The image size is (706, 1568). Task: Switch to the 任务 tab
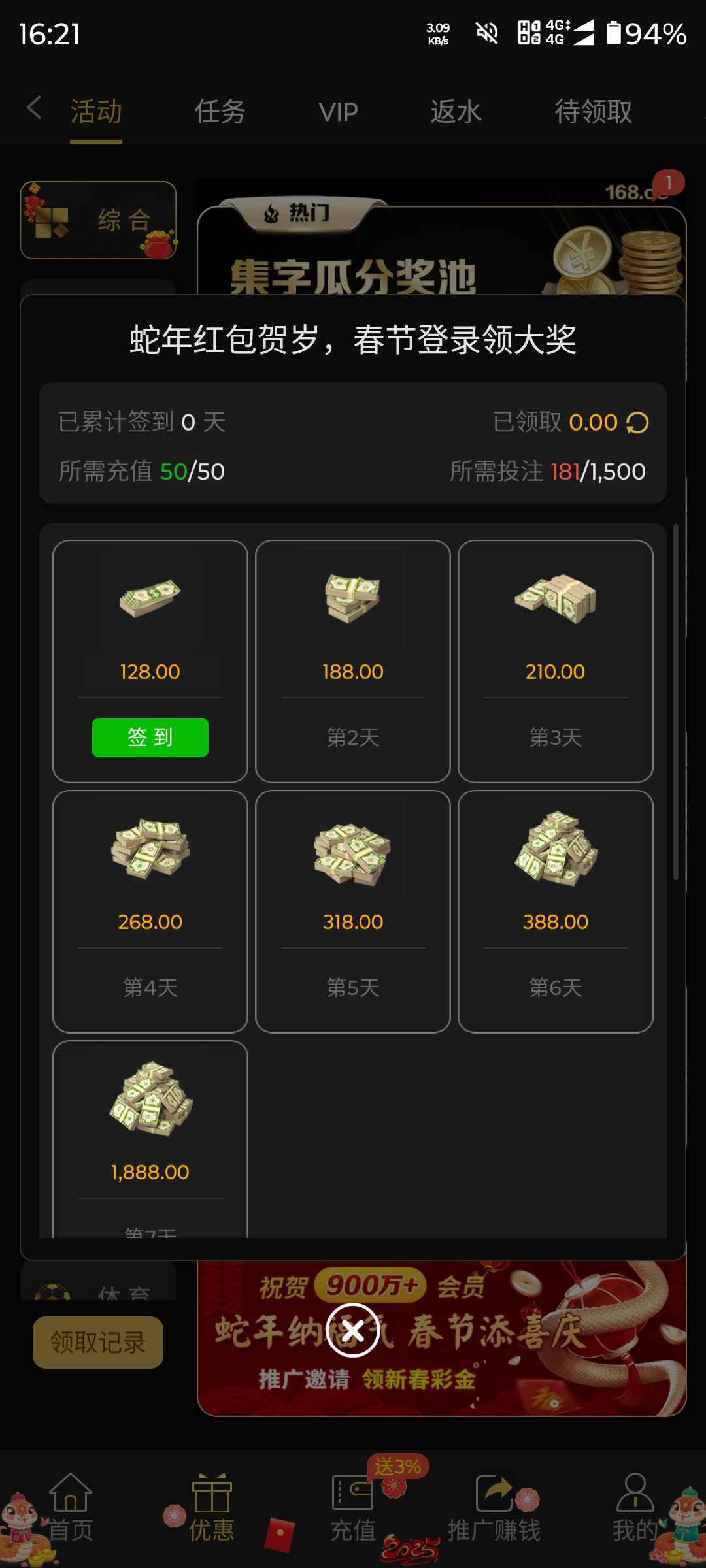coord(220,112)
